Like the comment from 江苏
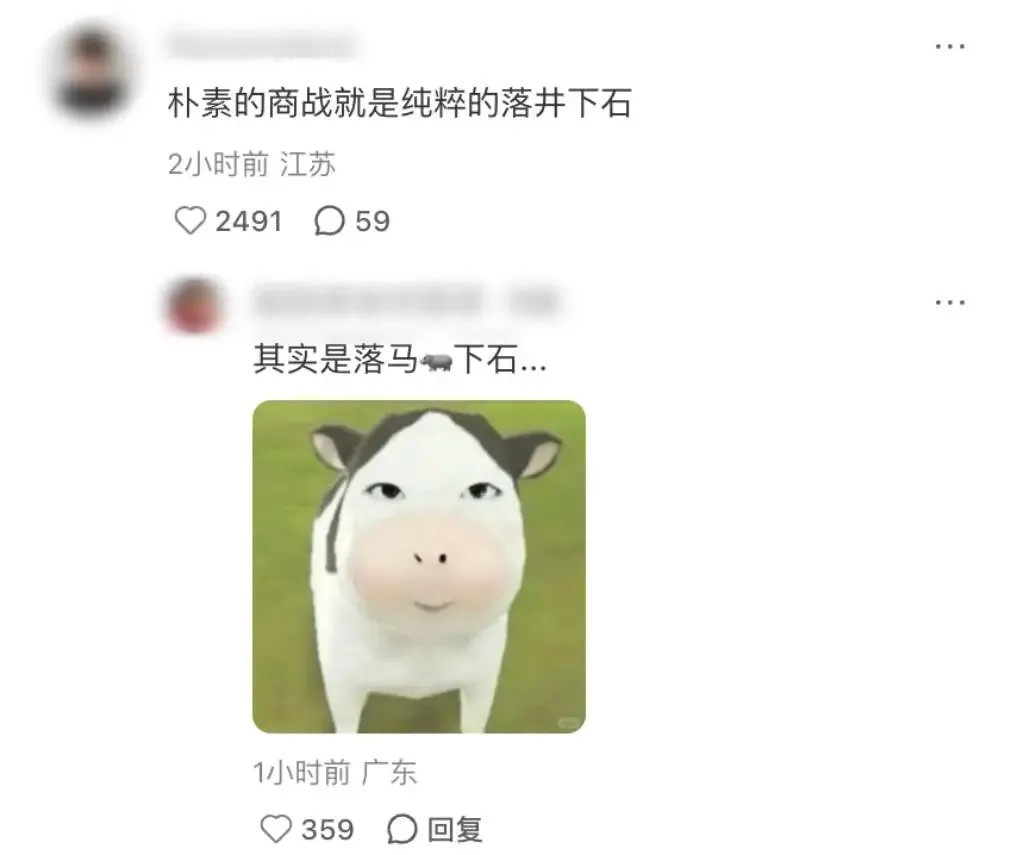The width and height of the screenshot is (1024, 855). click(190, 221)
